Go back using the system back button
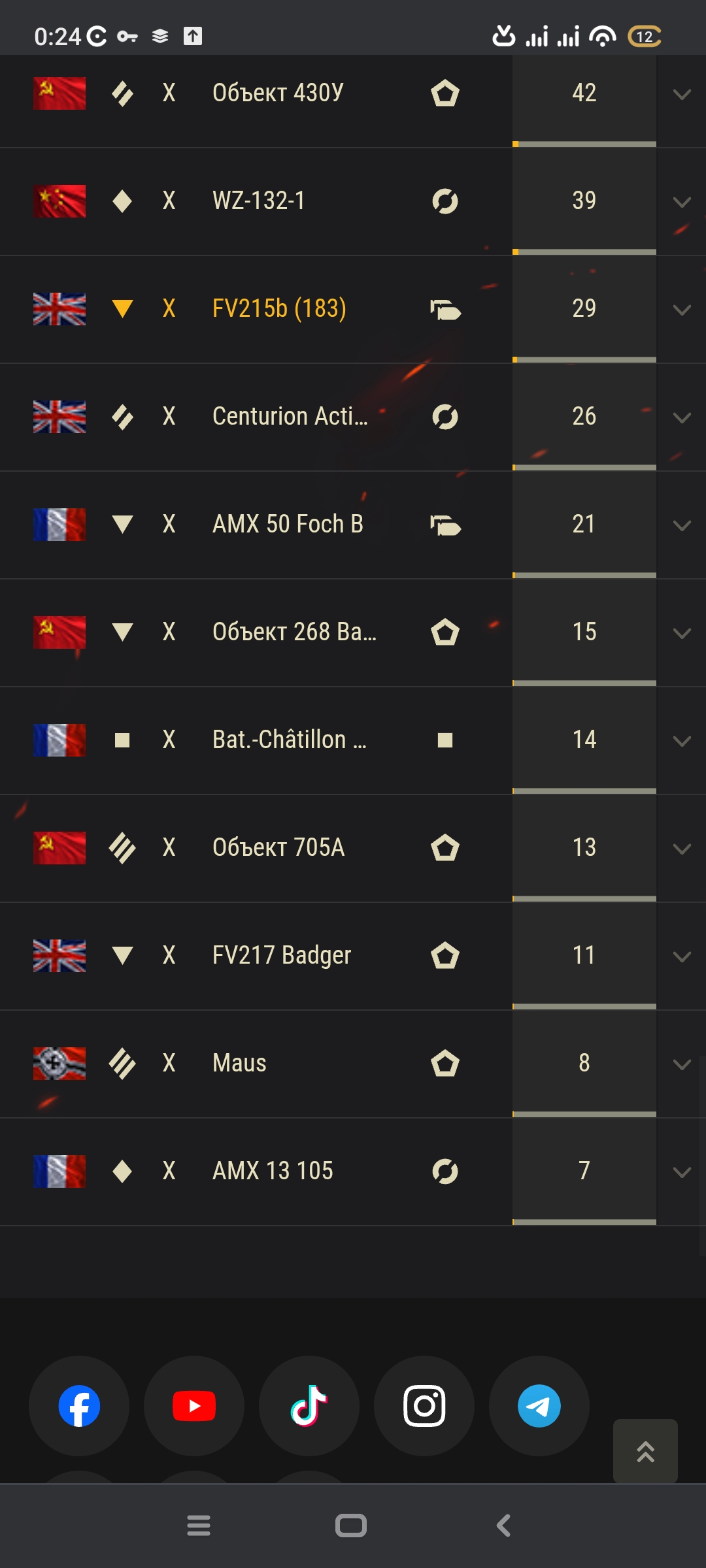Image resolution: width=706 pixels, height=1568 pixels. coord(503,1526)
